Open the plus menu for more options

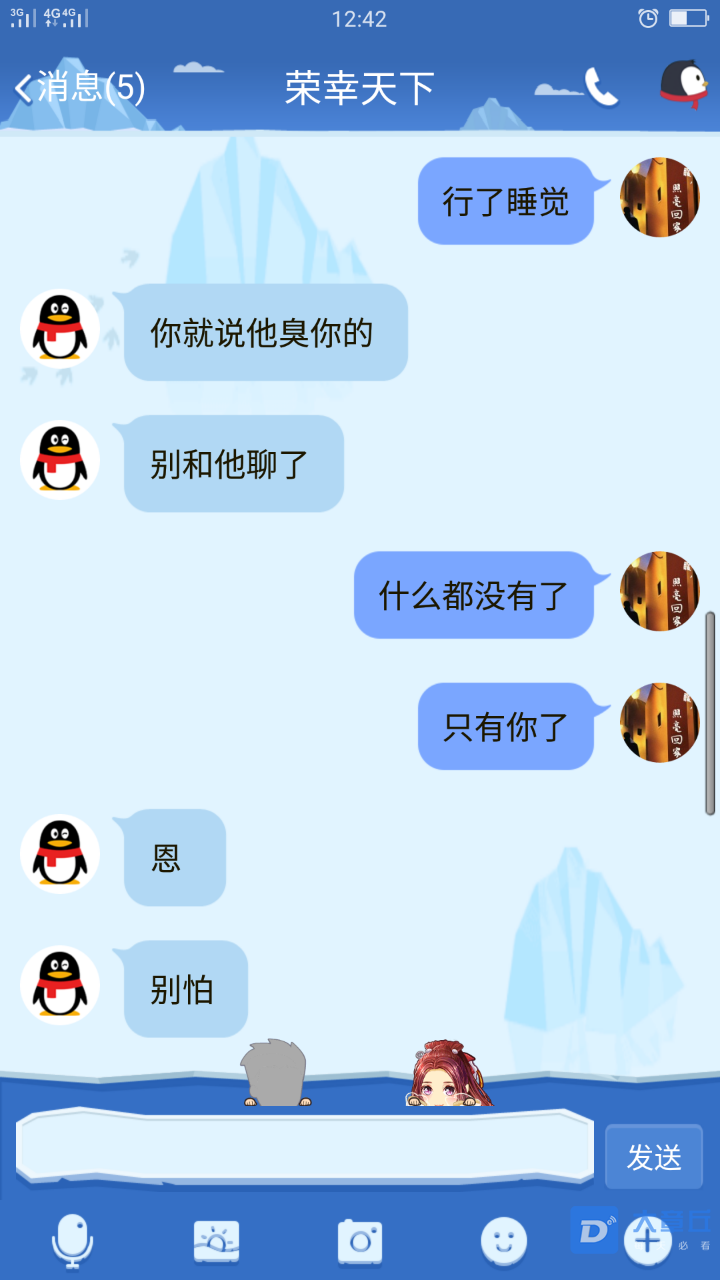647,1241
